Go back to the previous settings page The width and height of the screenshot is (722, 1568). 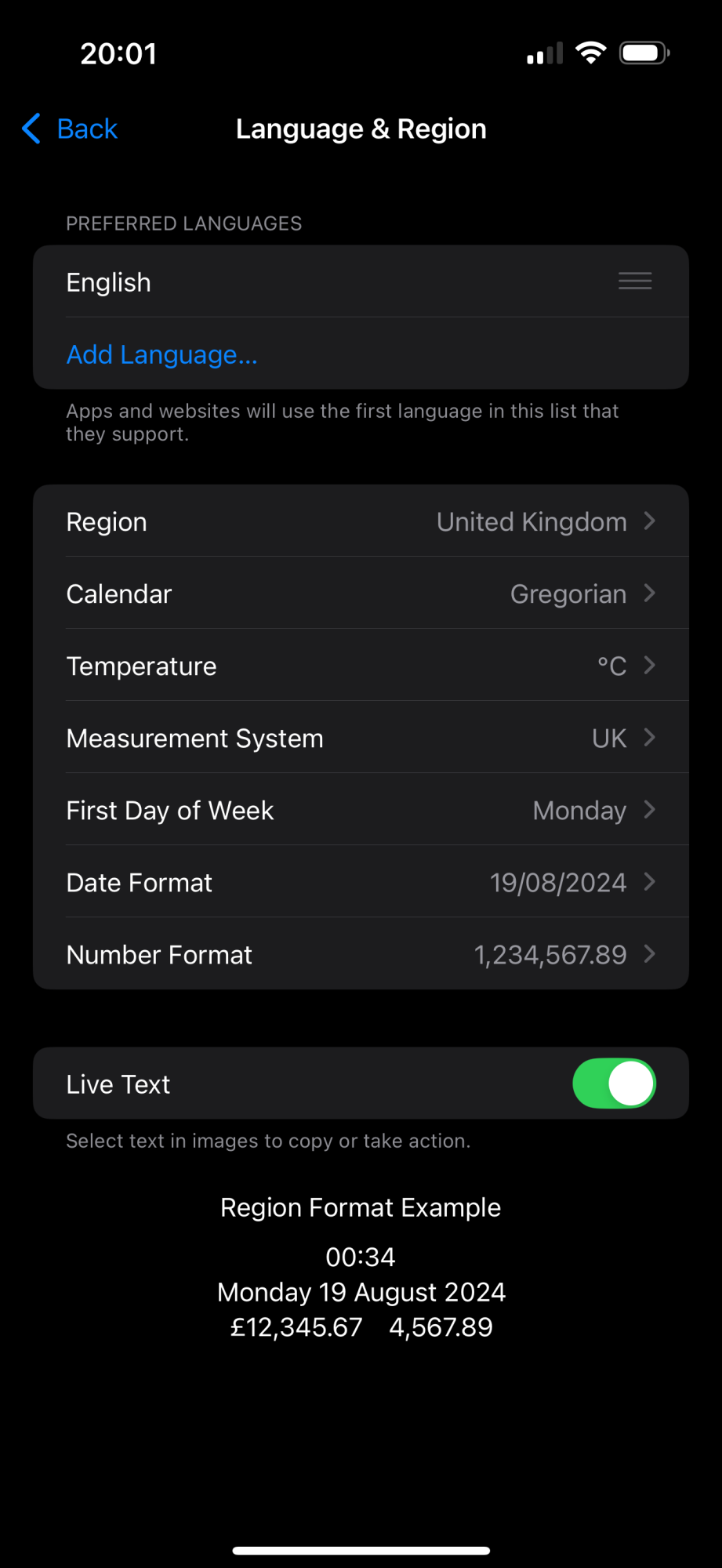coord(71,129)
